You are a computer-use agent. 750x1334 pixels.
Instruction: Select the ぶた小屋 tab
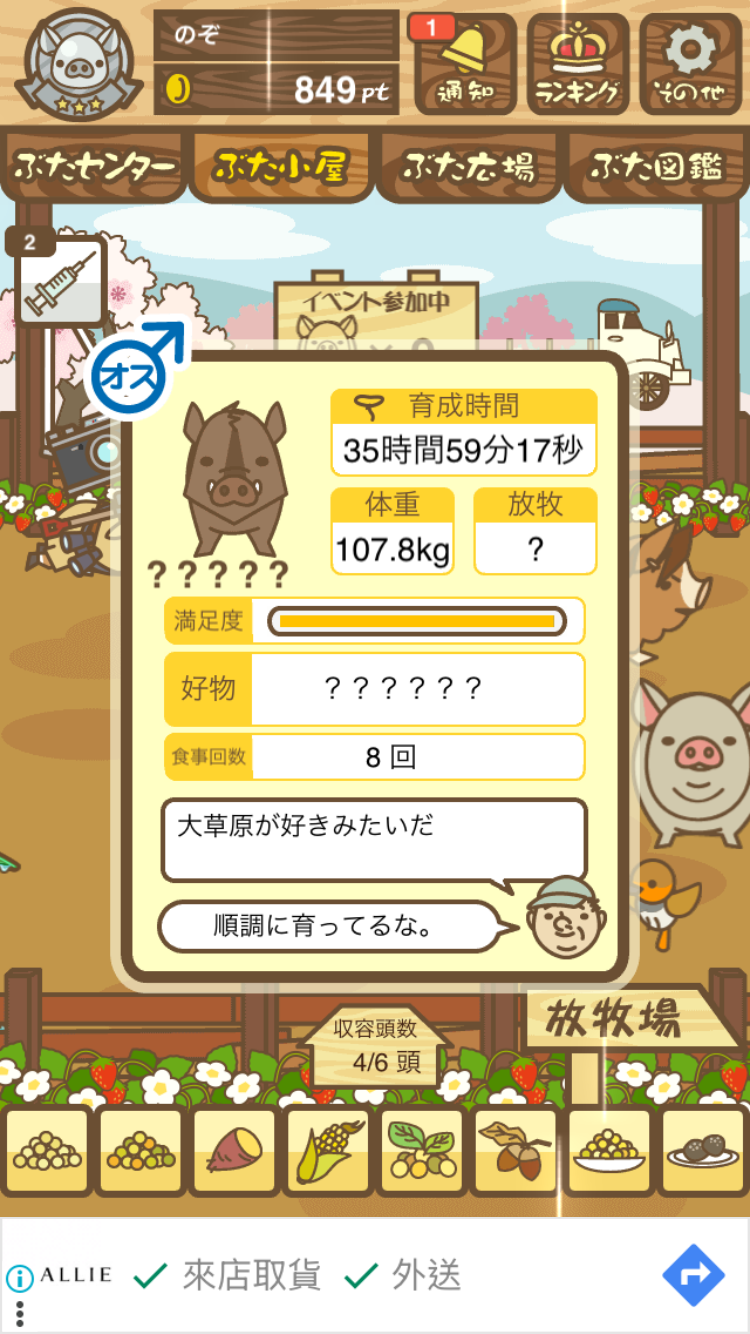[281, 167]
